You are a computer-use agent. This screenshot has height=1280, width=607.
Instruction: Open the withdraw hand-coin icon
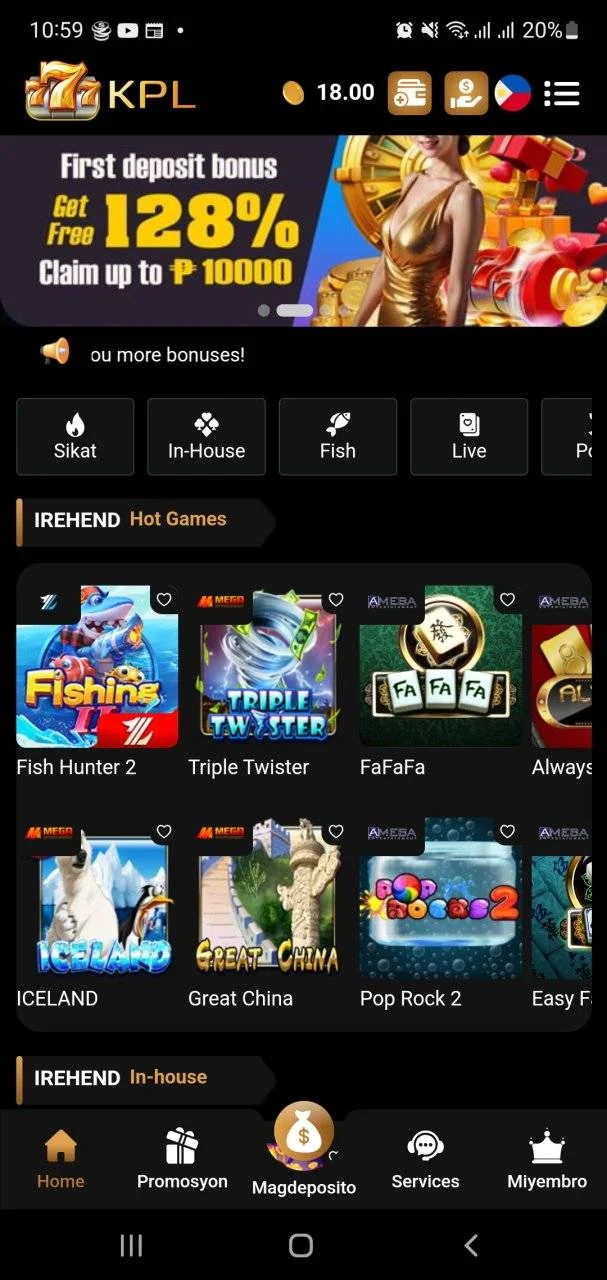466,93
